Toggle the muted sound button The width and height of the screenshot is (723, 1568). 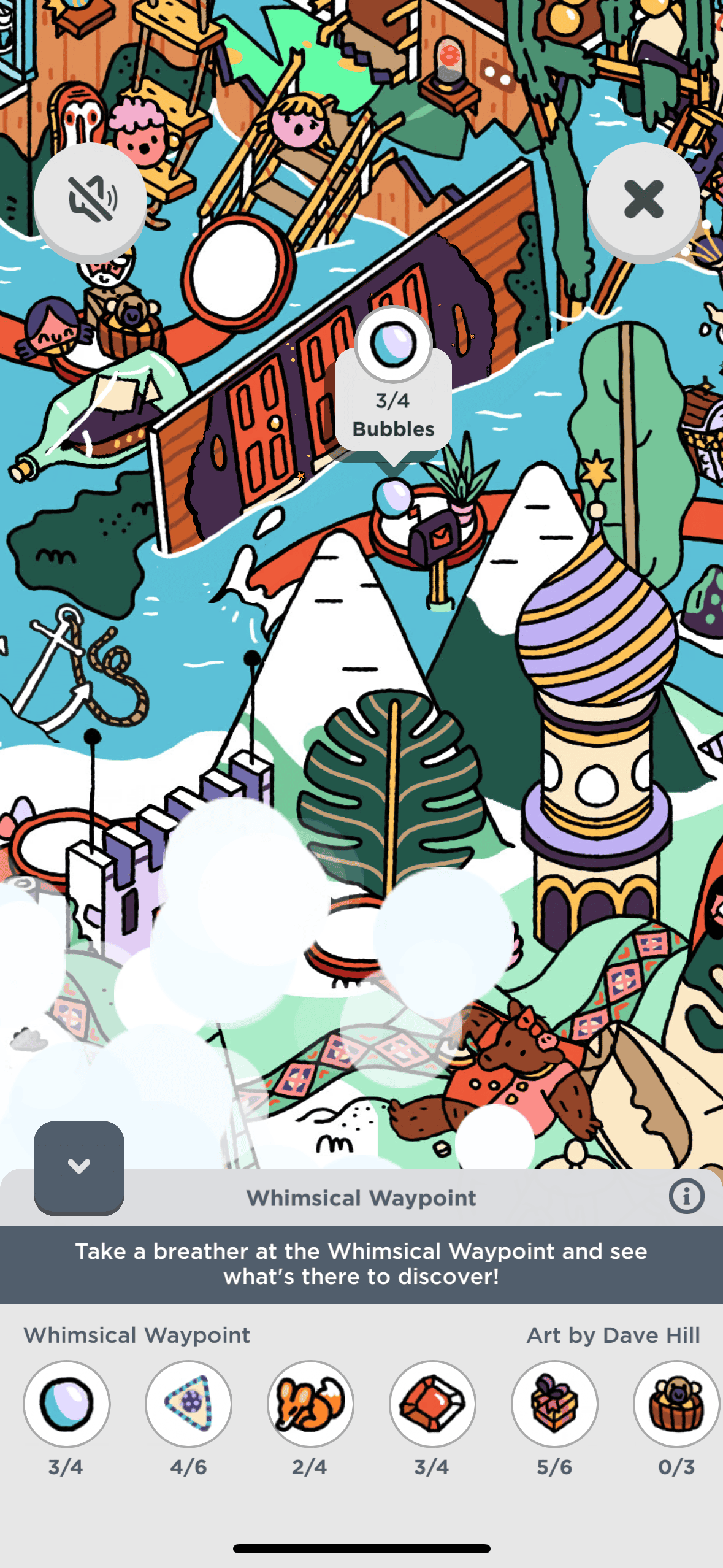90,199
